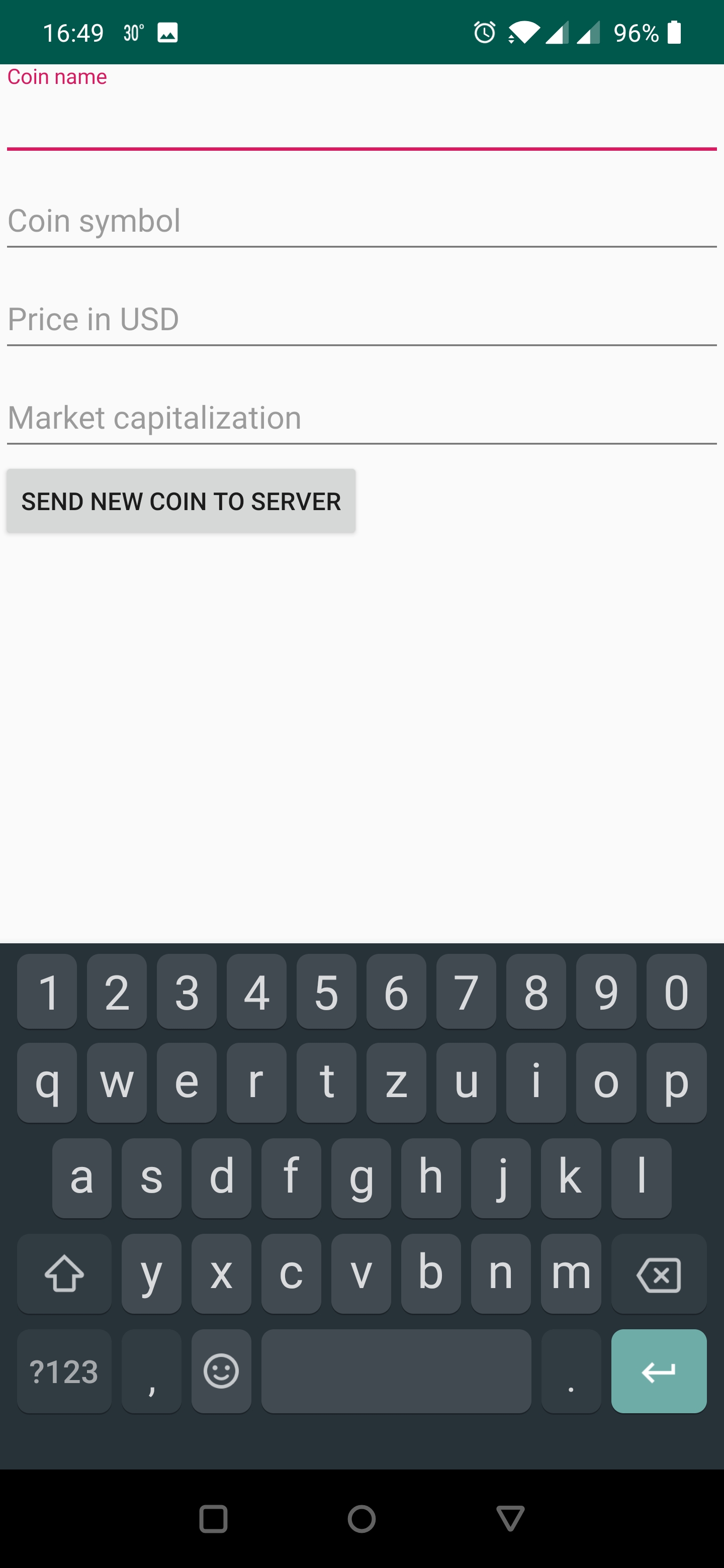Enter the Market capitalization field
This screenshot has width=724, height=1568.
(361, 418)
